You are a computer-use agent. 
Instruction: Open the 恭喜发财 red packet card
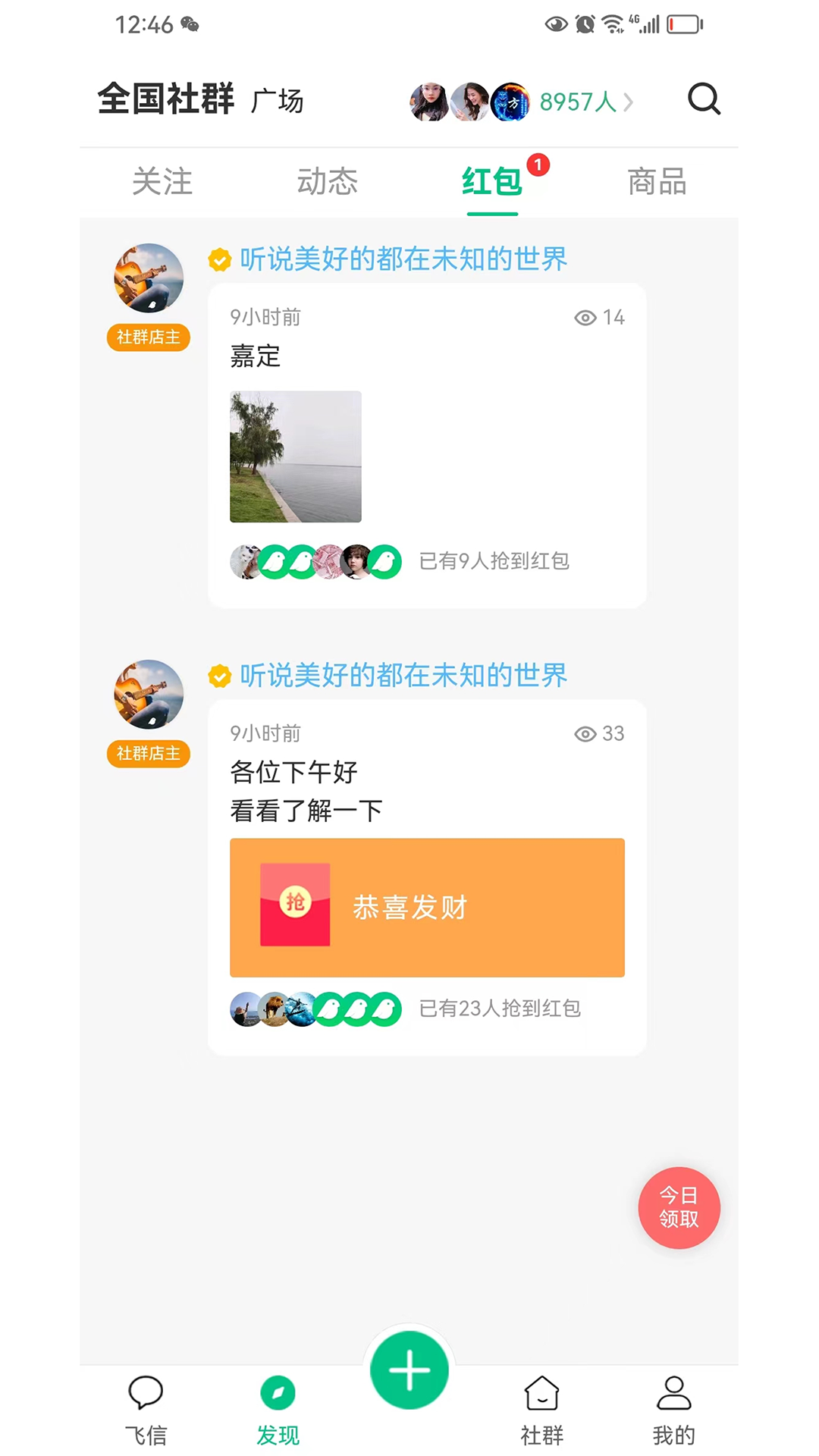tap(427, 907)
